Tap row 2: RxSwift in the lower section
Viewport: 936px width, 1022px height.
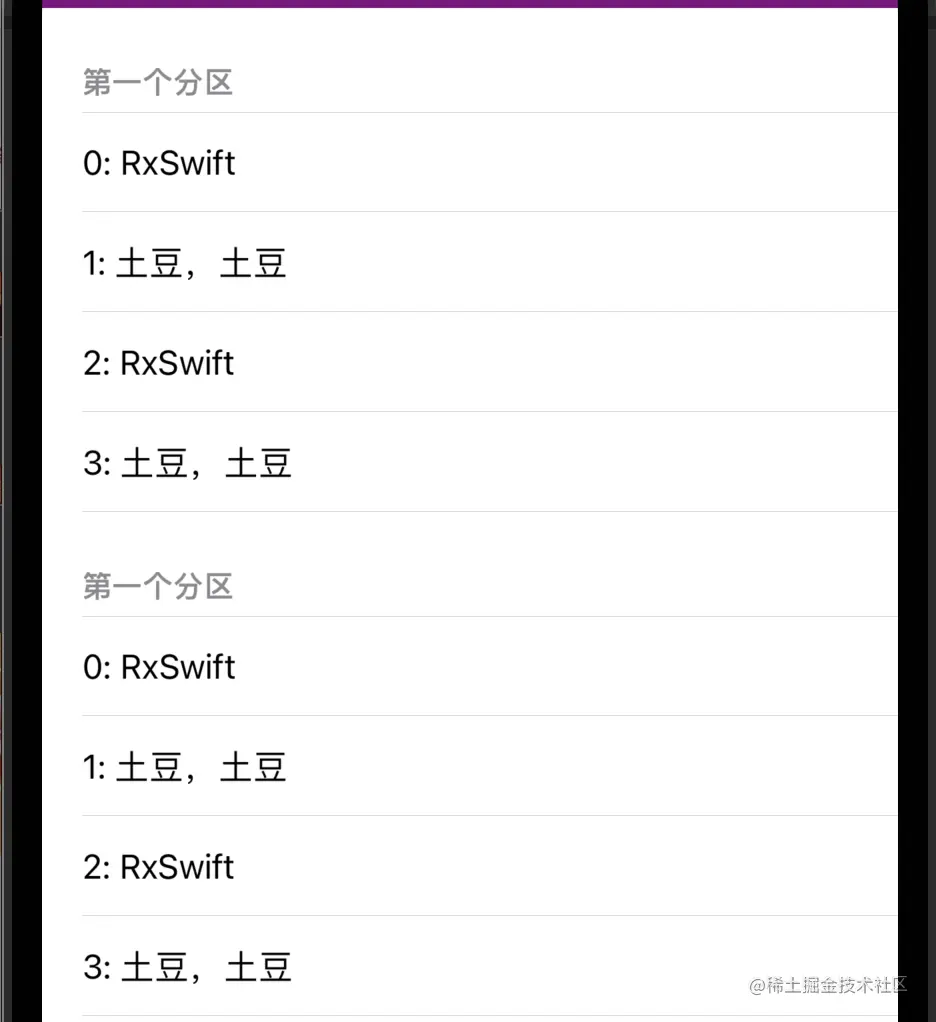[160, 867]
